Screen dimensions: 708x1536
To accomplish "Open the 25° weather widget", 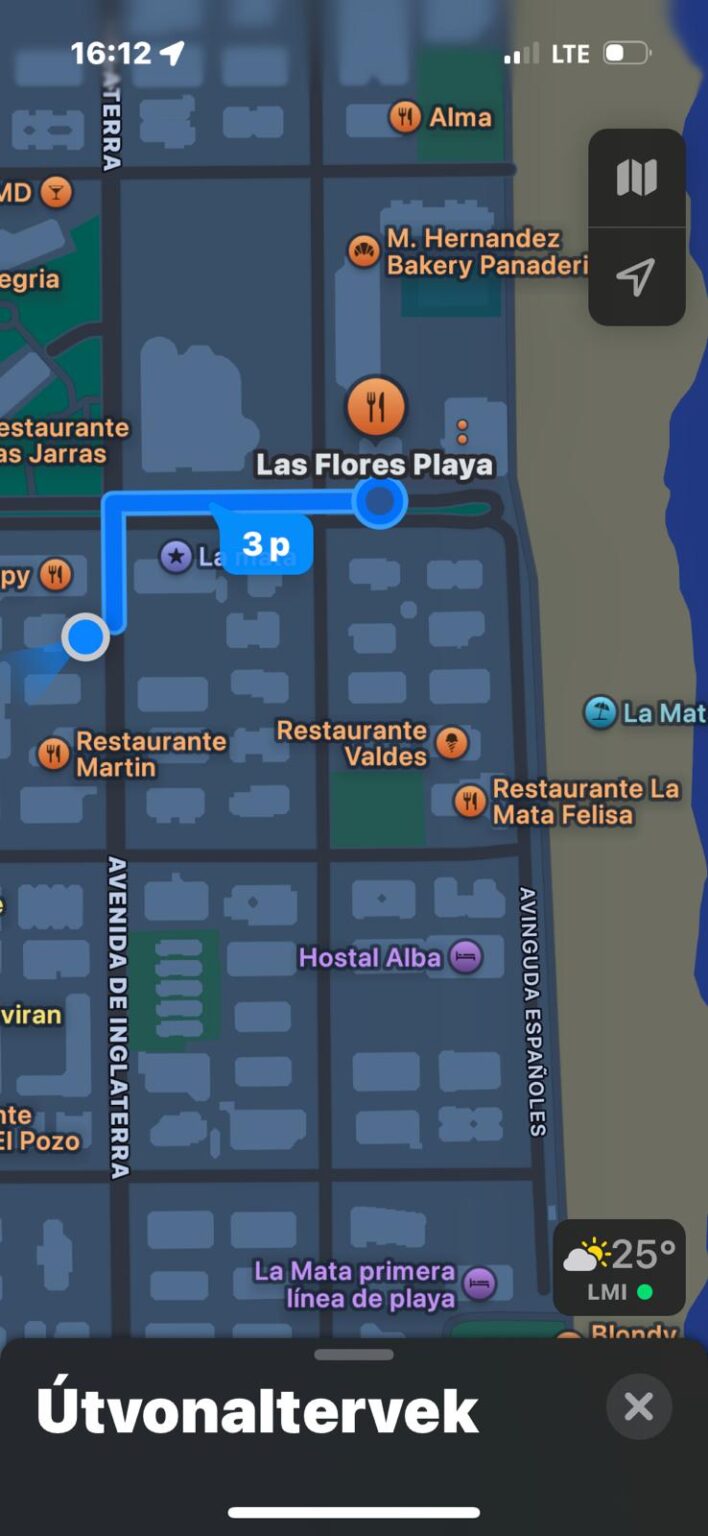I will point(619,1267).
